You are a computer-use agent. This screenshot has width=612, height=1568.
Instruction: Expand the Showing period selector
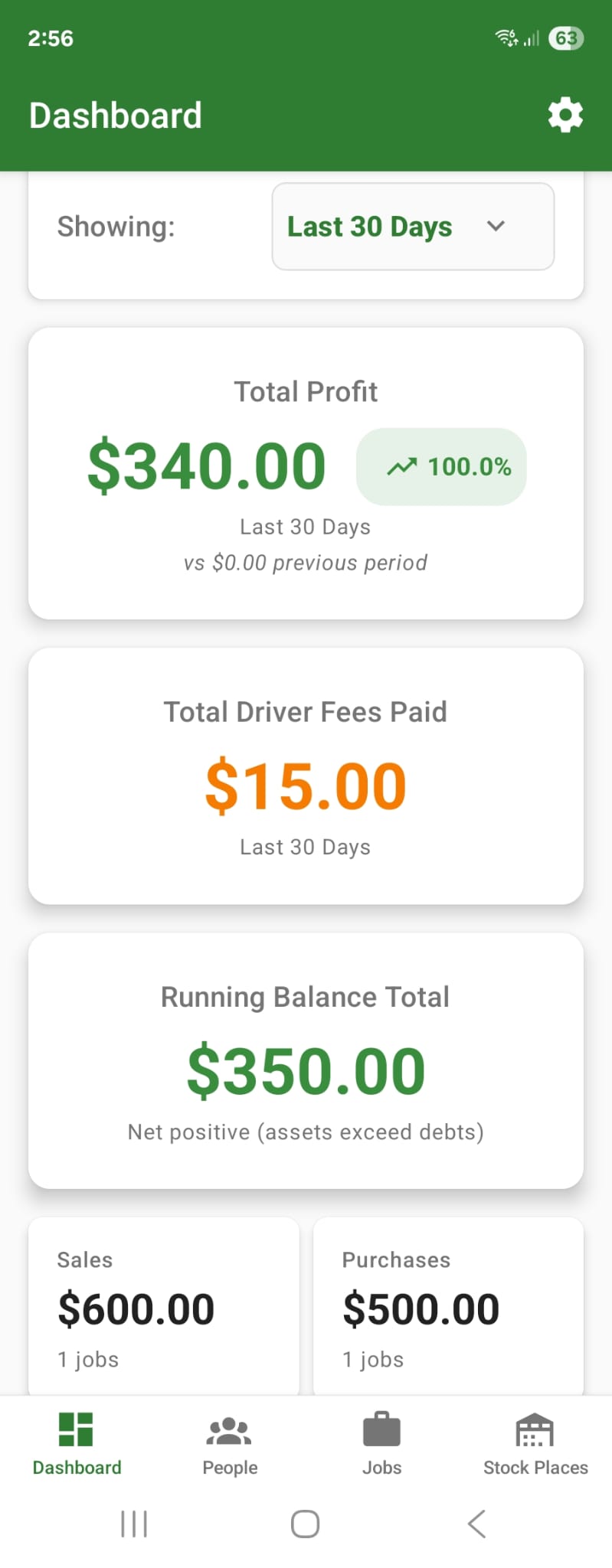point(412,227)
